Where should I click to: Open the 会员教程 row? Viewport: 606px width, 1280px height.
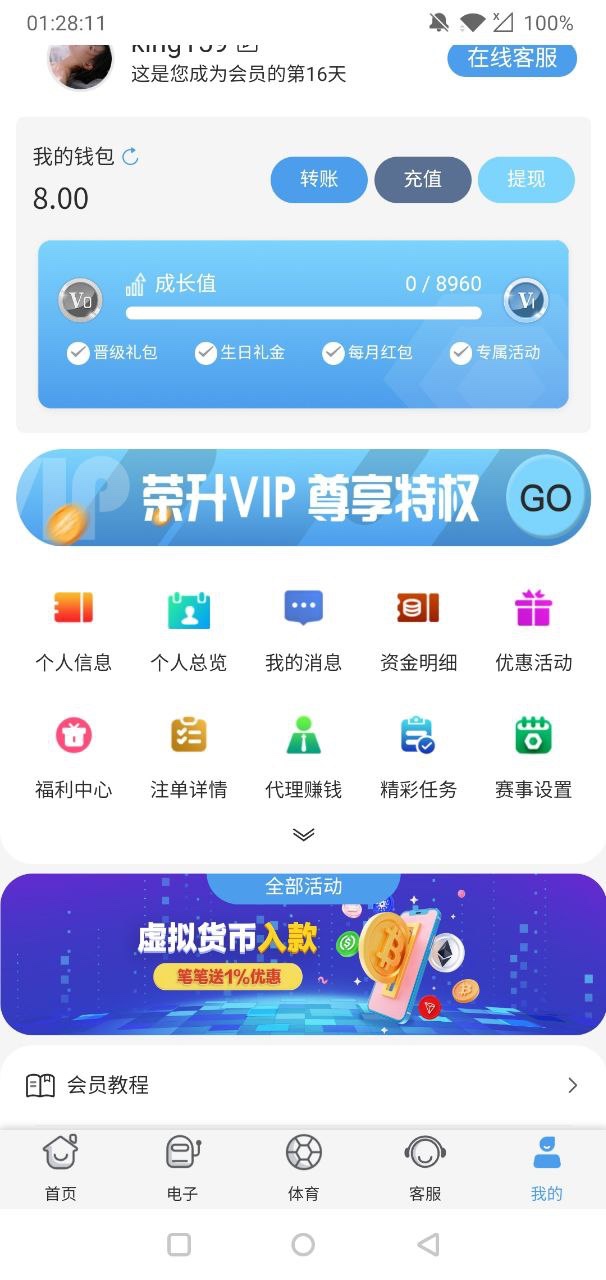303,1085
